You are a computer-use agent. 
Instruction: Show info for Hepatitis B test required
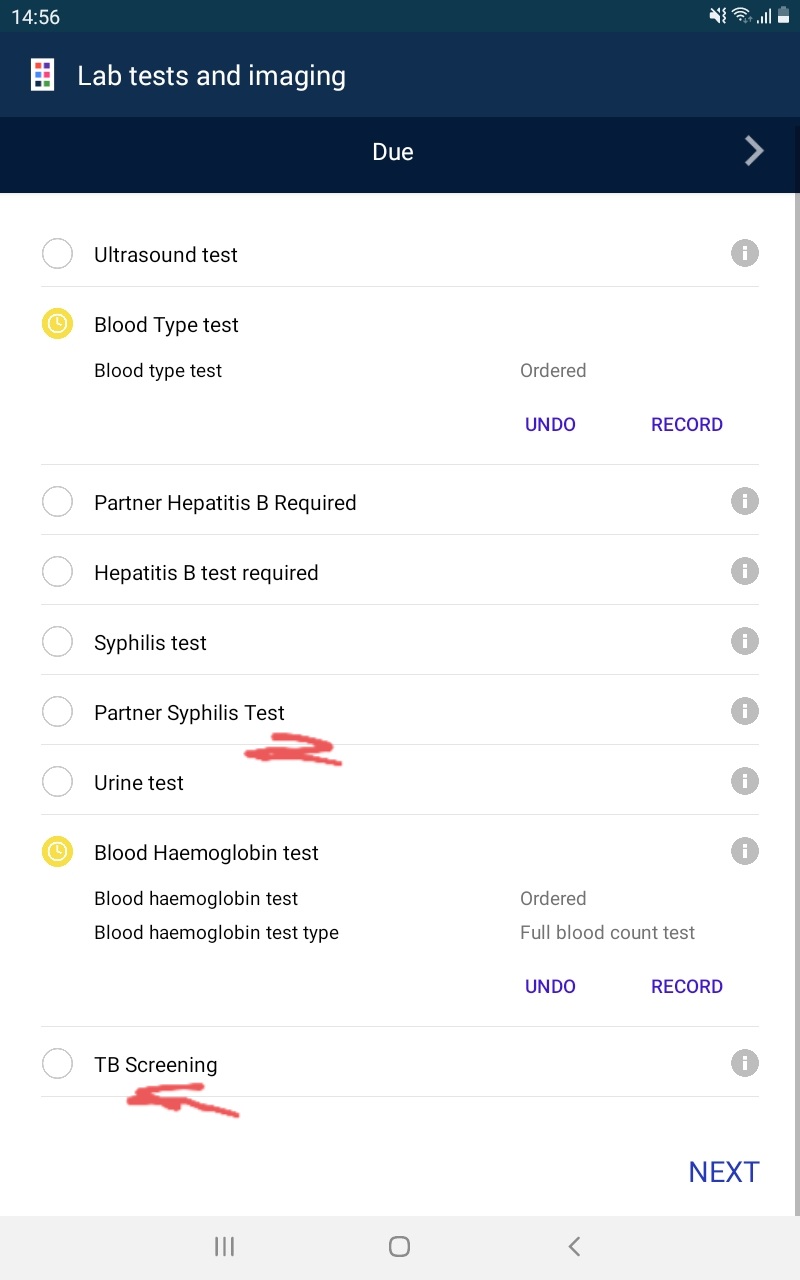tap(744, 571)
